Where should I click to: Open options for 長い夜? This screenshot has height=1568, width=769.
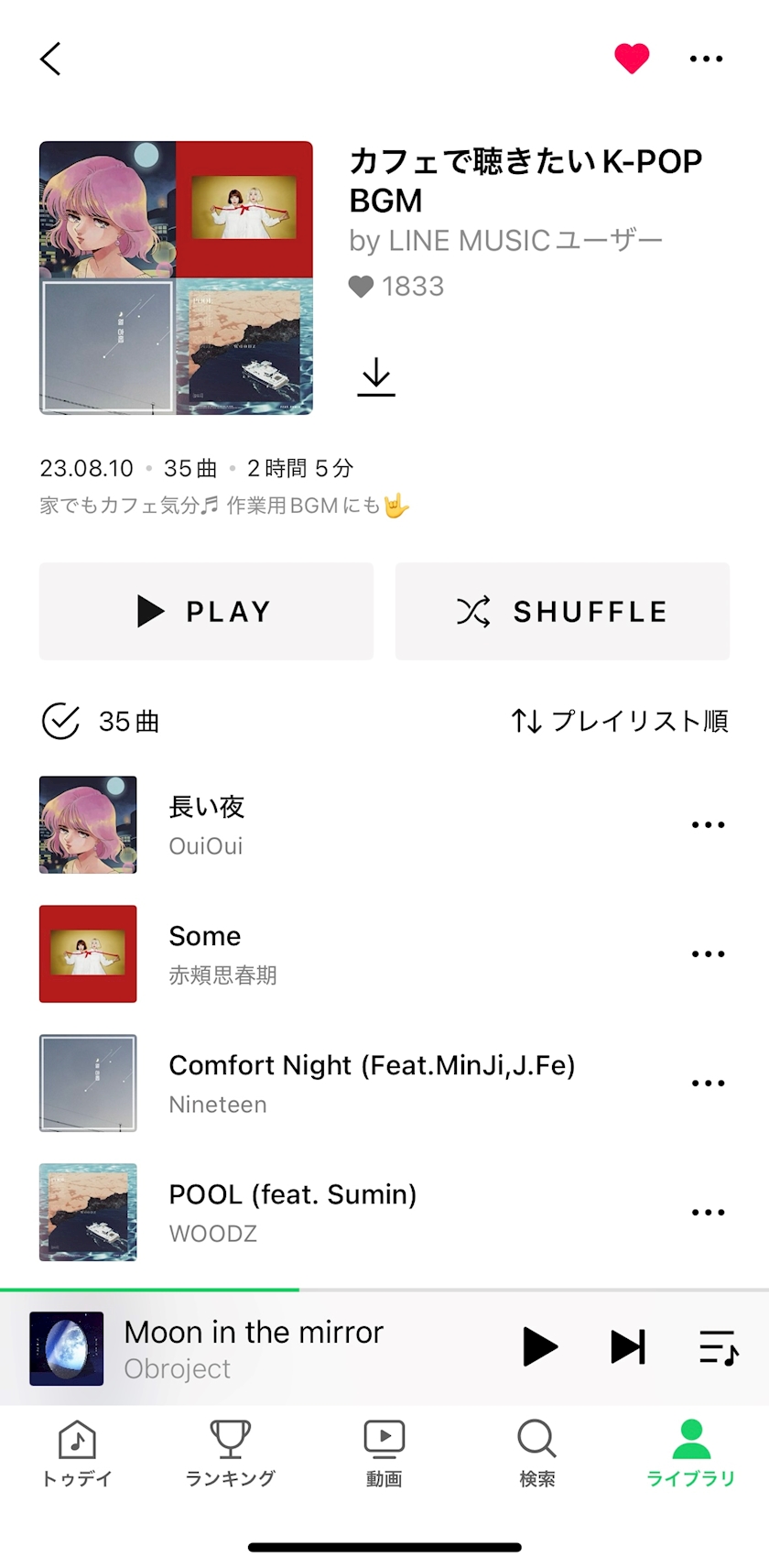(708, 824)
